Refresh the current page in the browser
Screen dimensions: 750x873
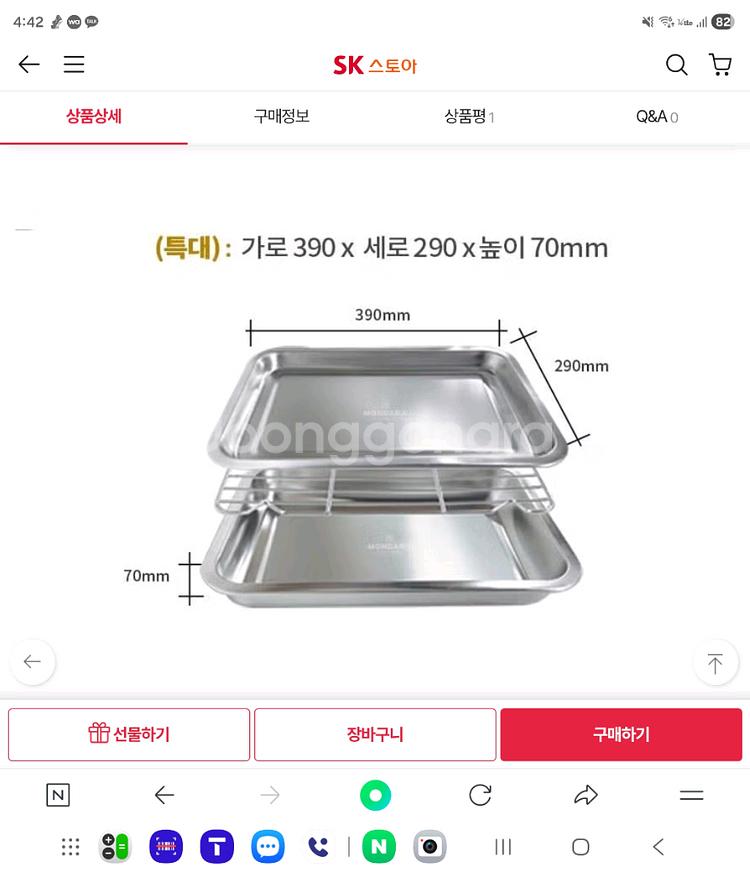point(480,795)
